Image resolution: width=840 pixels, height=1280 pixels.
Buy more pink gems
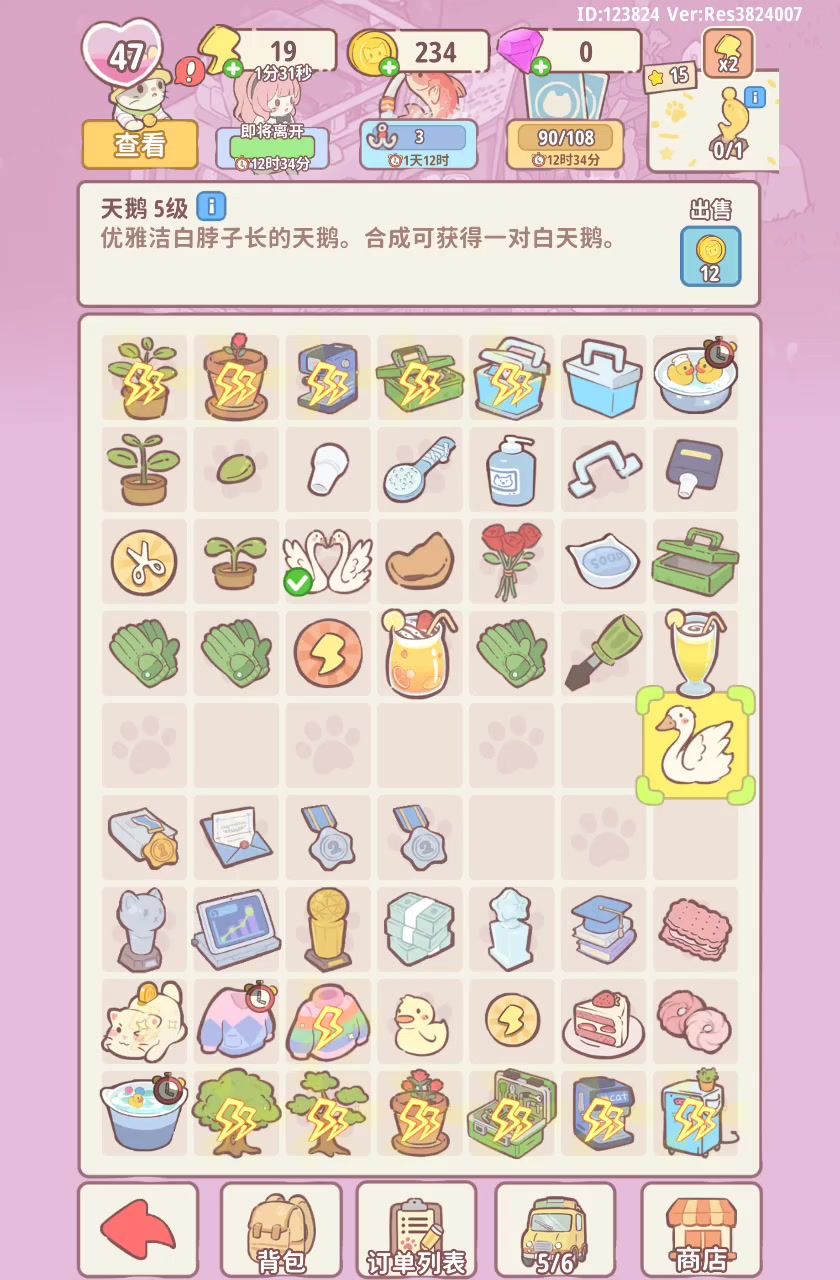pos(541,67)
